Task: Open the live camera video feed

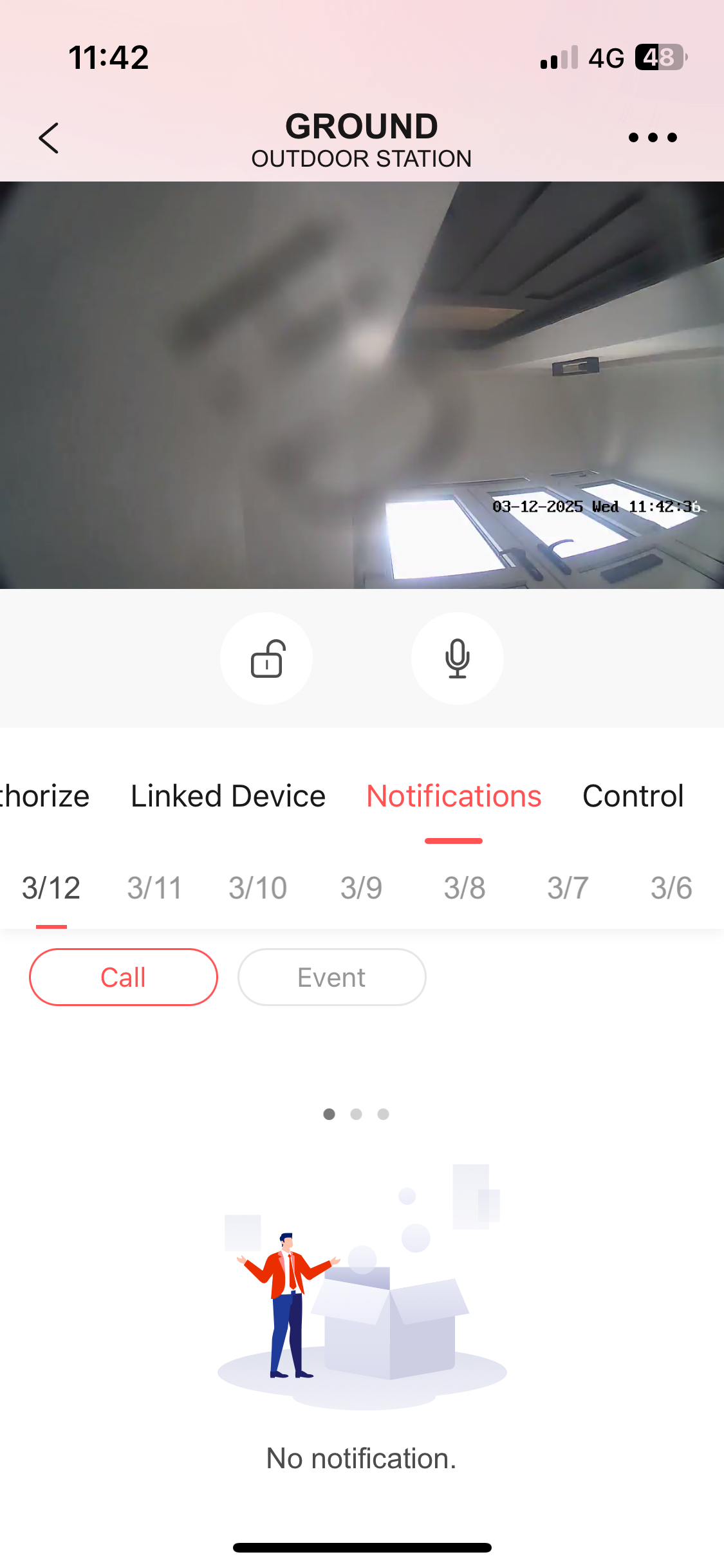Action: [x=362, y=385]
